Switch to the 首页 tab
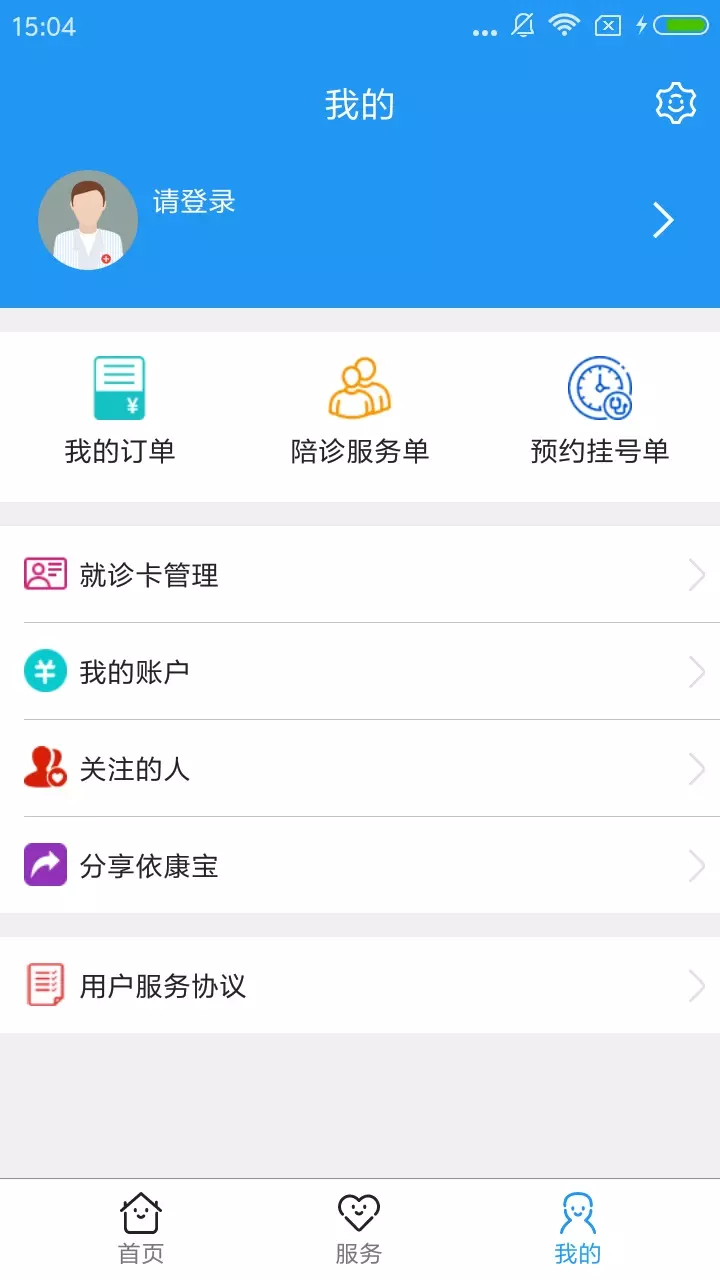Viewport: 720px width, 1280px height. [x=141, y=1229]
